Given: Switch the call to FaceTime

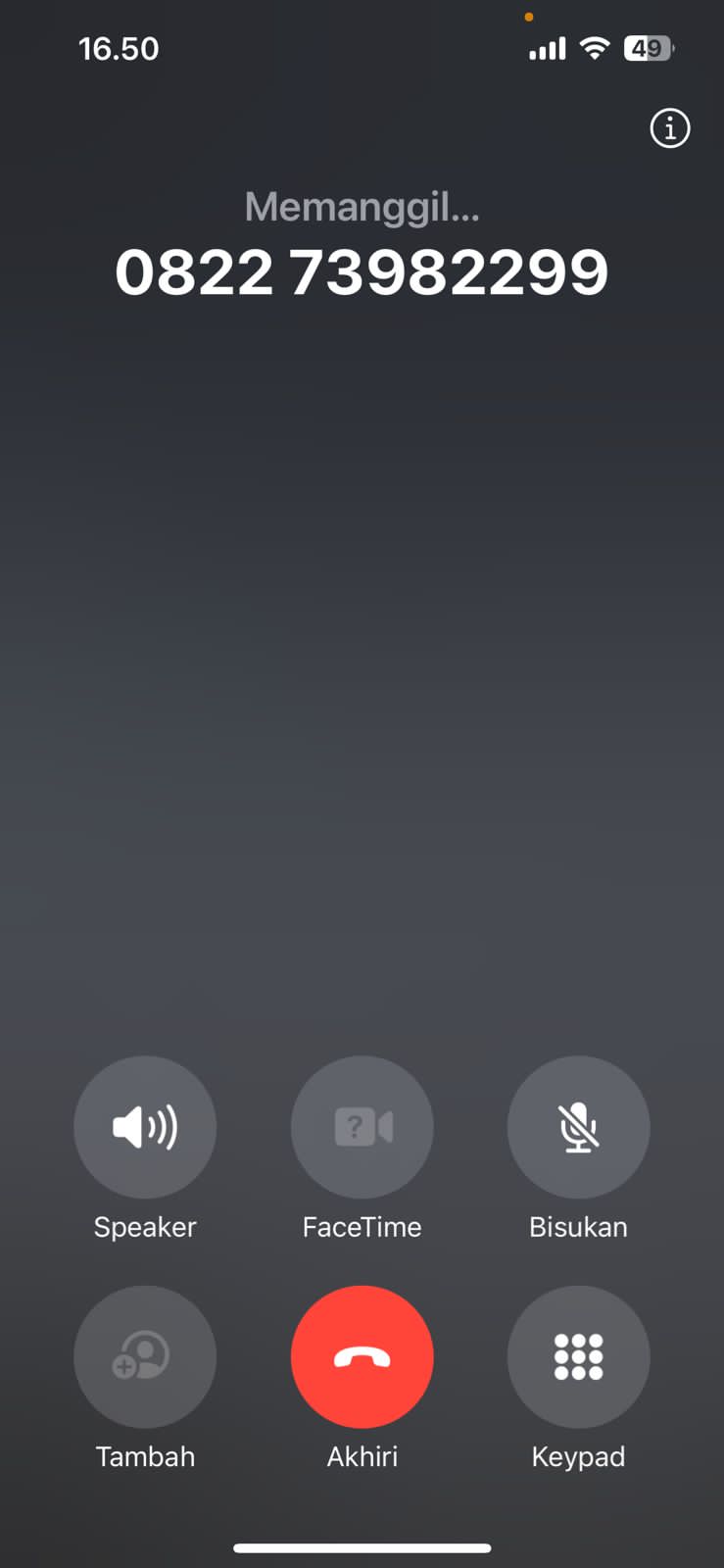Looking at the screenshot, I should tap(362, 1127).
